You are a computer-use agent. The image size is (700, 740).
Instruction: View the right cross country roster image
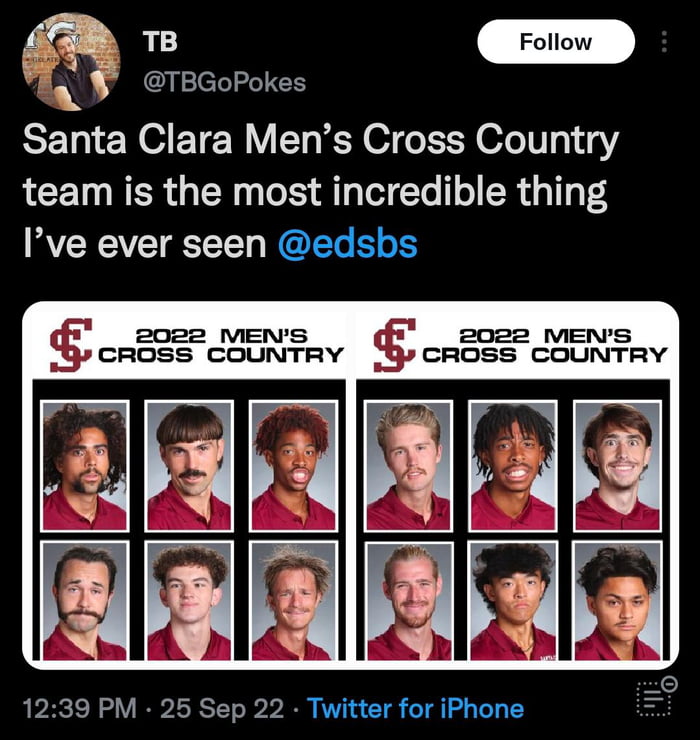click(514, 485)
